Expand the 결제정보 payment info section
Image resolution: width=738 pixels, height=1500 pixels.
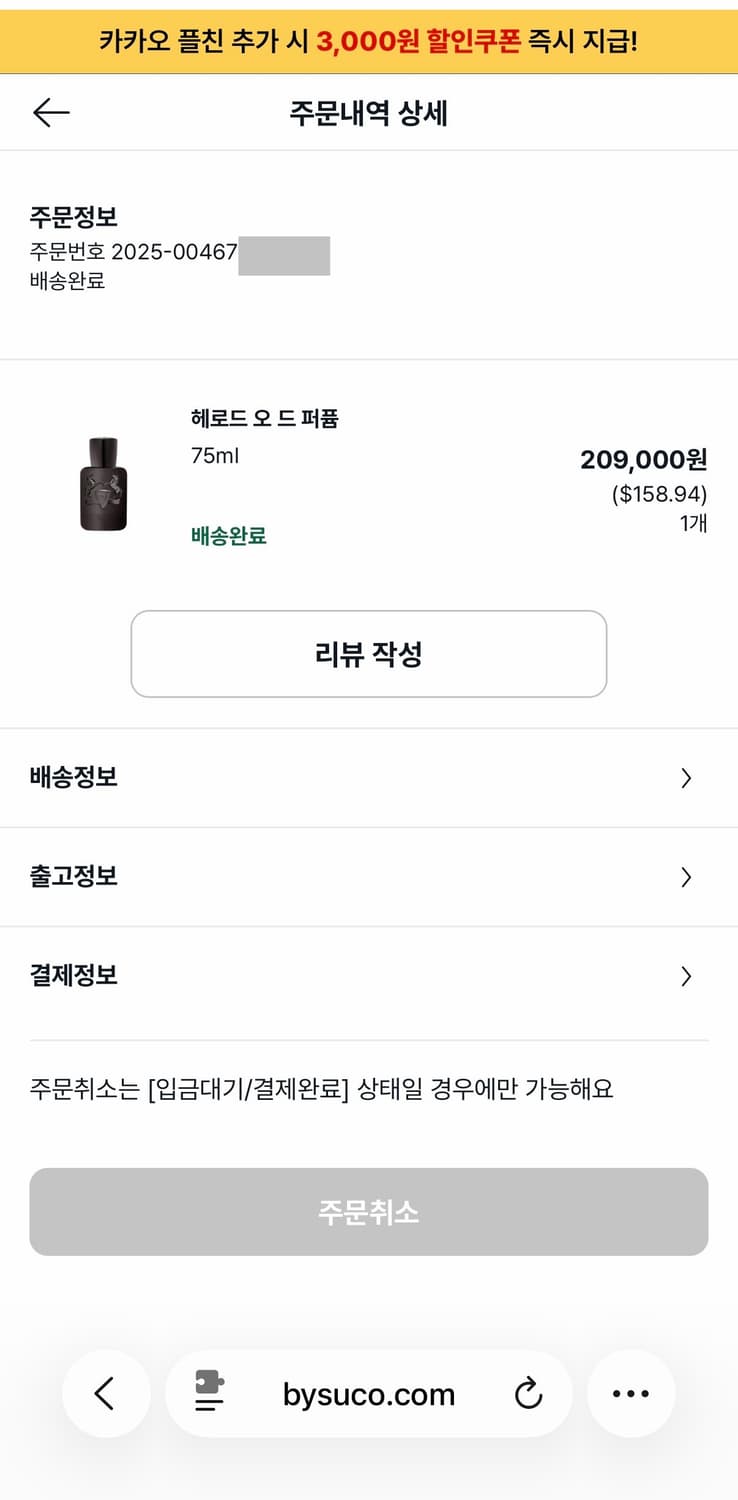coord(369,975)
